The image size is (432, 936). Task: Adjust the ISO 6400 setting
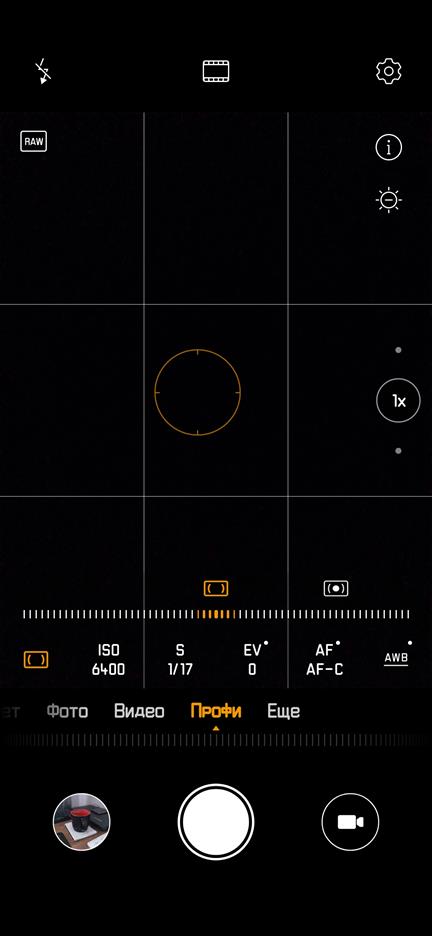(x=109, y=660)
